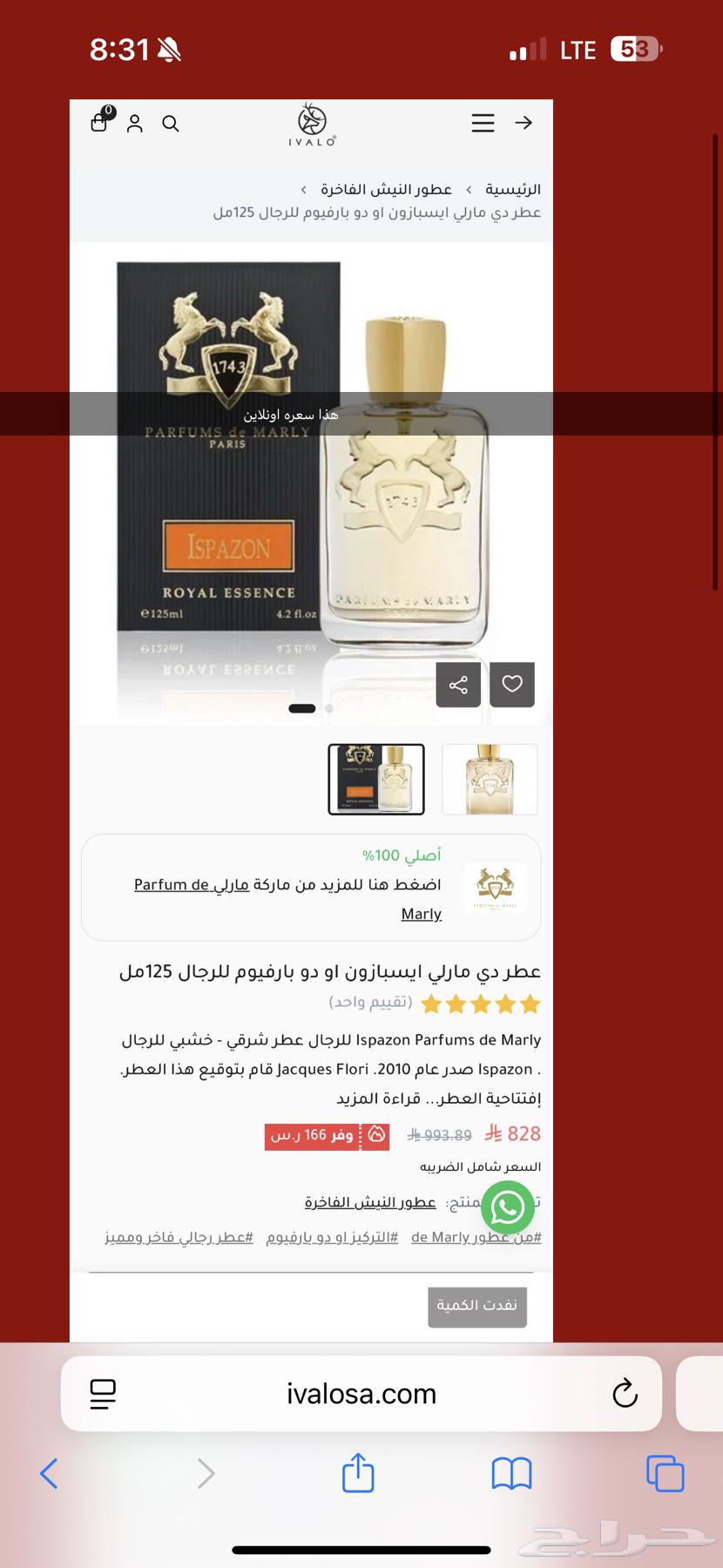Select the second product thumbnail

[x=490, y=780]
